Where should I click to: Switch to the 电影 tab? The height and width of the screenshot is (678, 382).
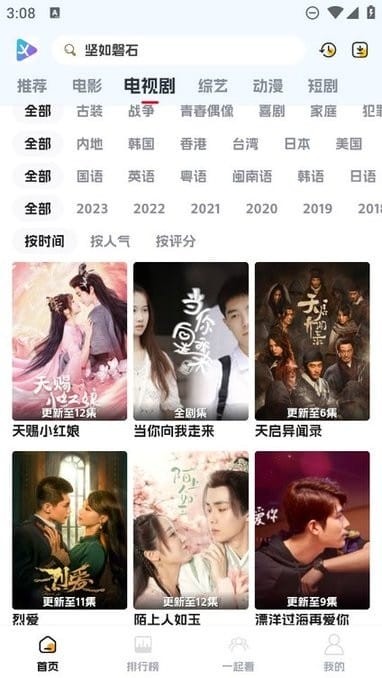pyautogui.click(x=87, y=86)
